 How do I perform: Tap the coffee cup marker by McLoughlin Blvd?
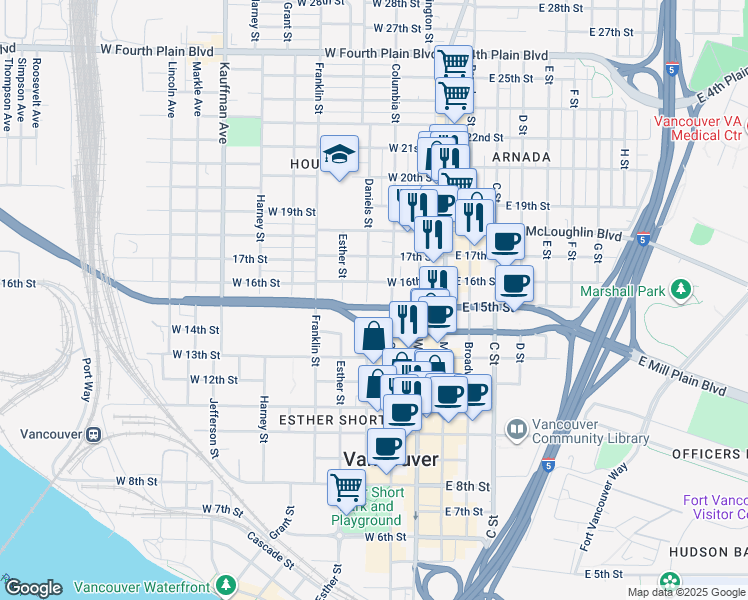click(506, 243)
